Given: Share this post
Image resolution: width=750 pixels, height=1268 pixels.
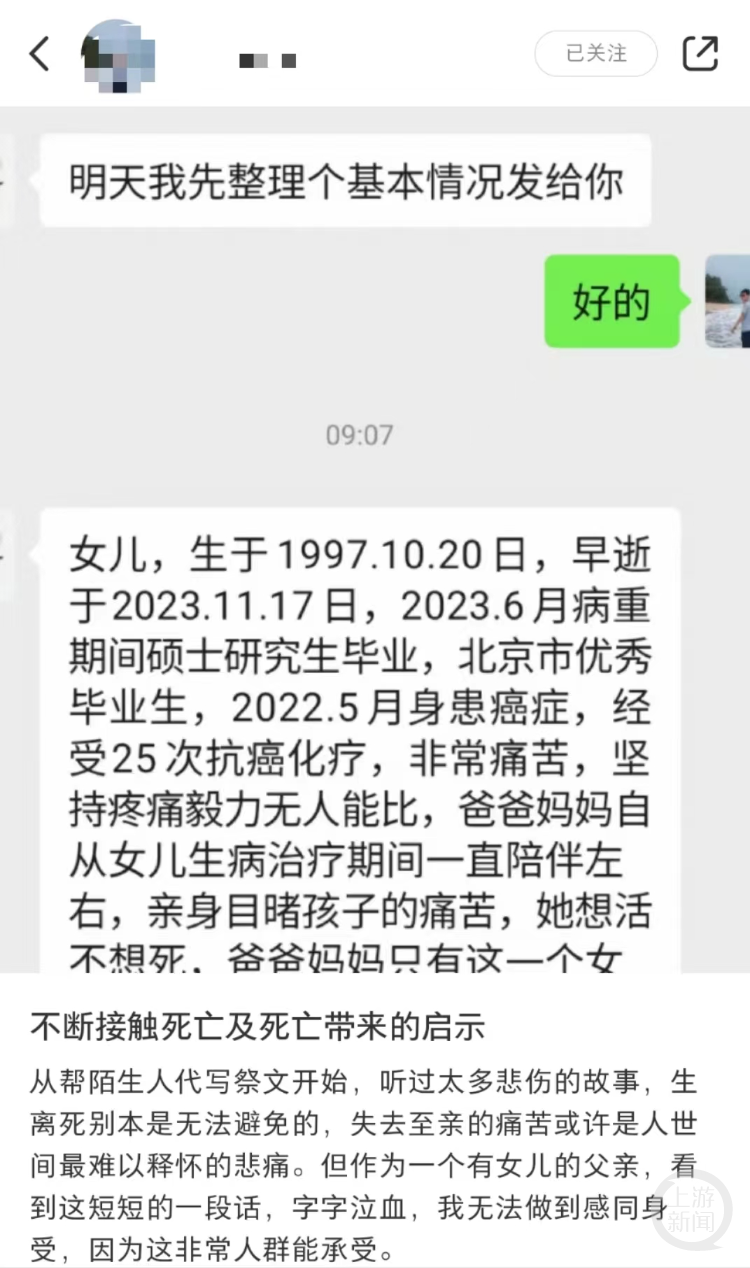Looking at the screenshot, I should coord(700,54).
